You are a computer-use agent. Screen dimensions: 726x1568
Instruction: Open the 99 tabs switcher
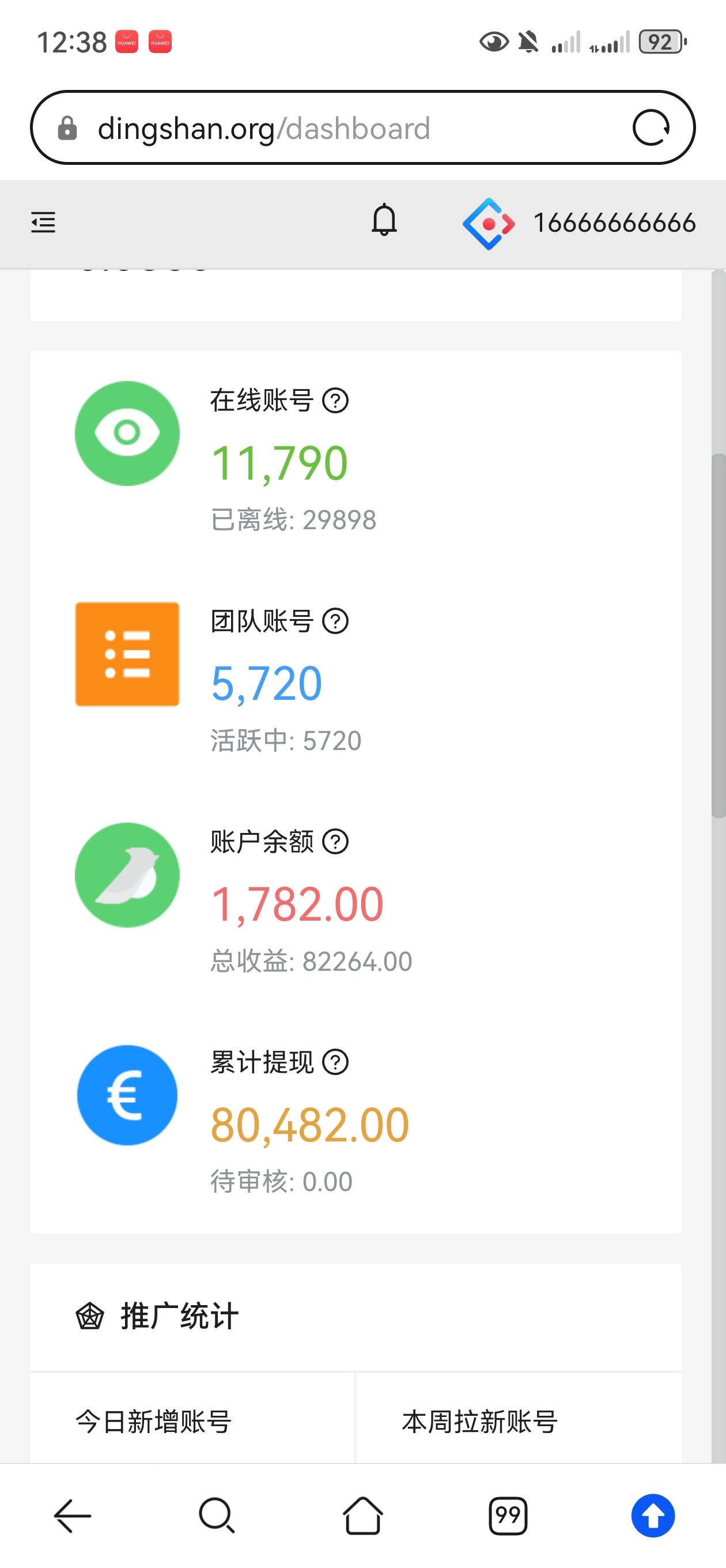(508, 1516)
